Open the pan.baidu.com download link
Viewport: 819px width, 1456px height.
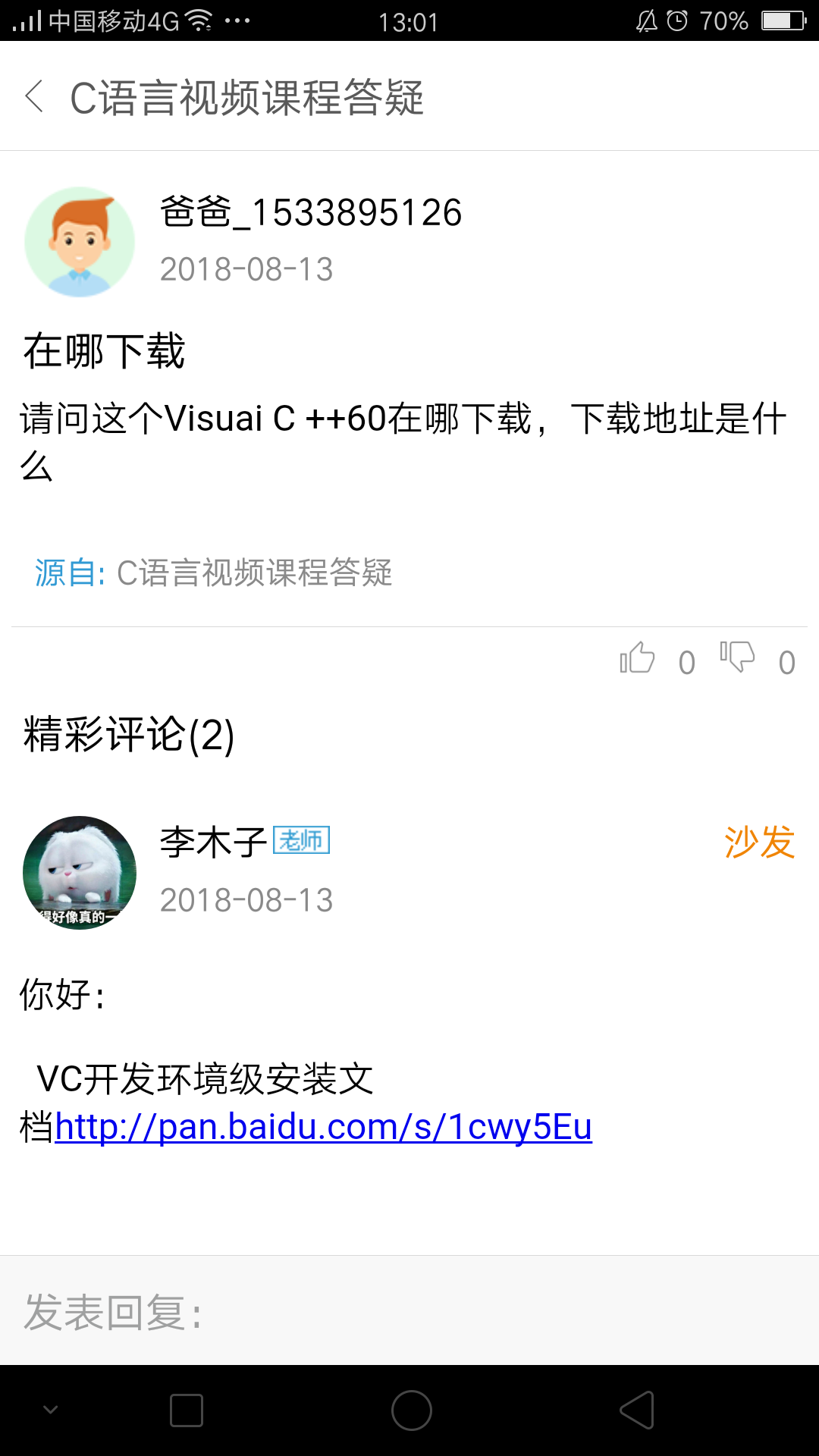coord(323,1127)
